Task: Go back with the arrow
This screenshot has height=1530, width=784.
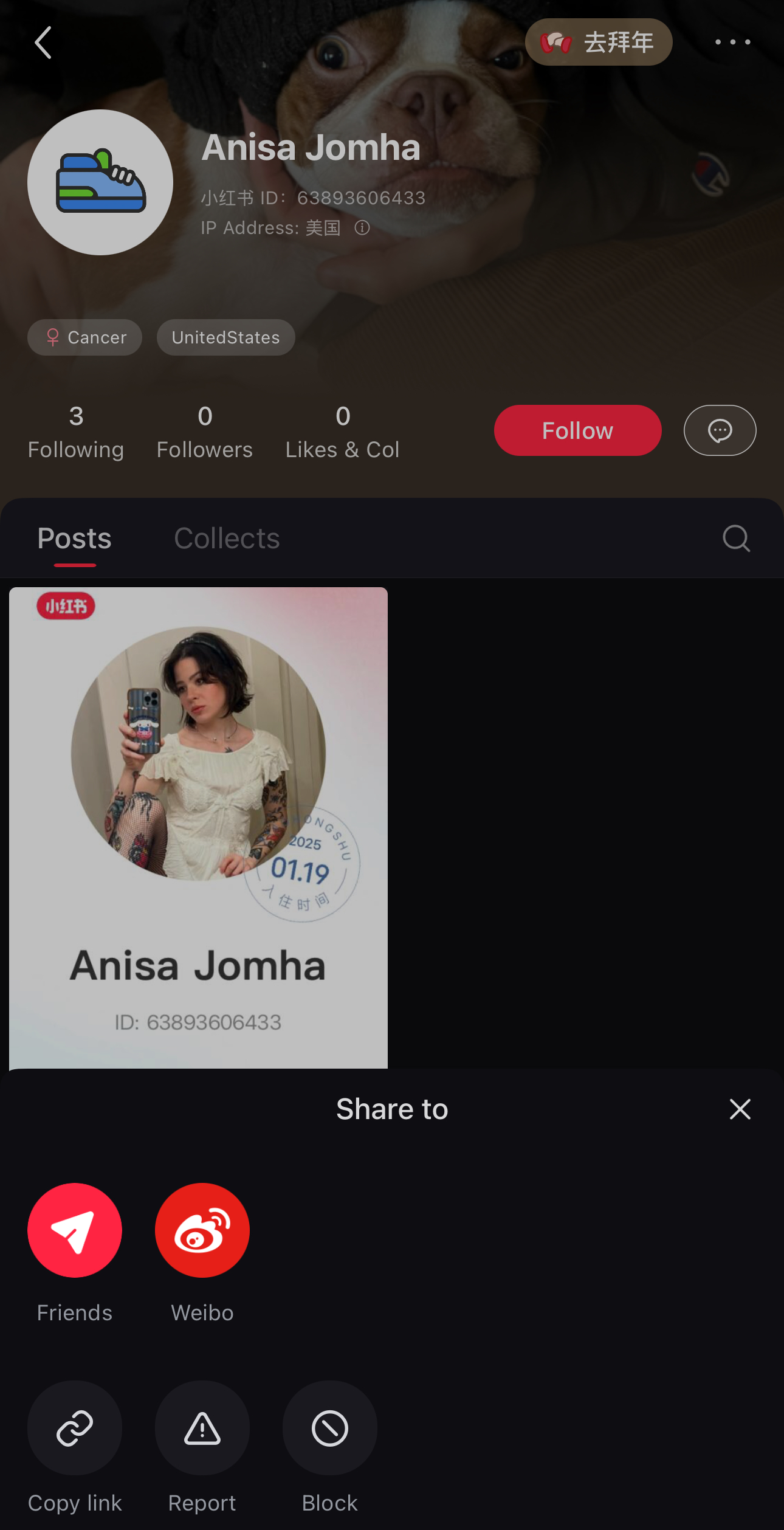Action: [43, 43]
